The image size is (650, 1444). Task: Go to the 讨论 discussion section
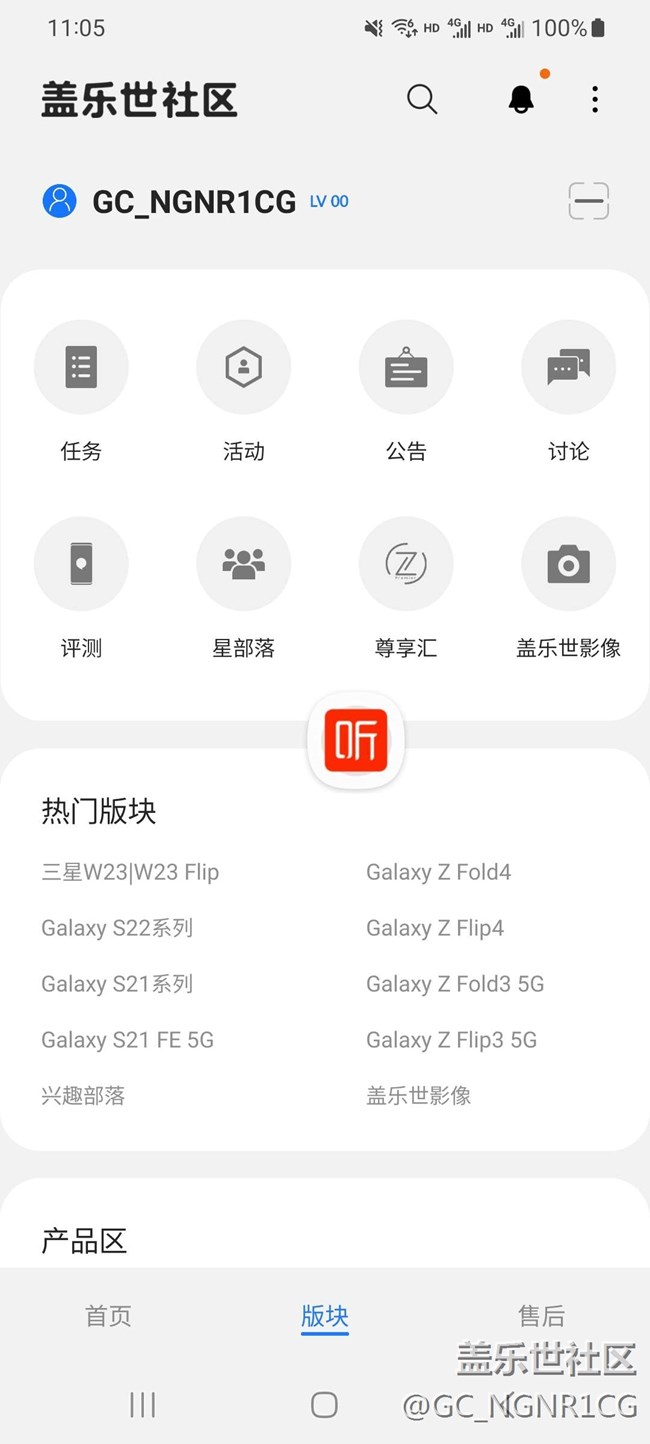[568, 368]
